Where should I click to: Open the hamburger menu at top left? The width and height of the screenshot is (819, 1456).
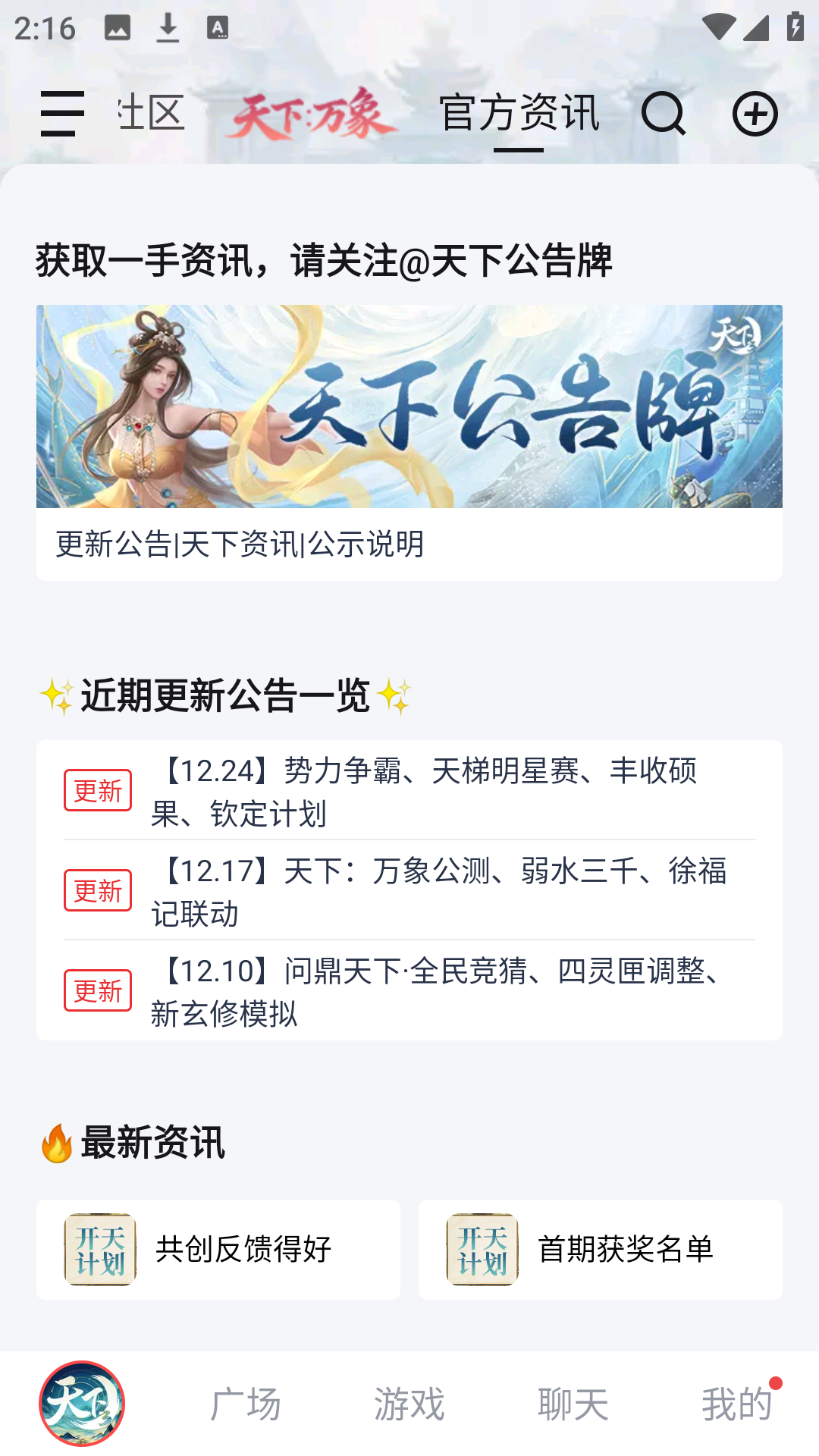tap(59, 114)
